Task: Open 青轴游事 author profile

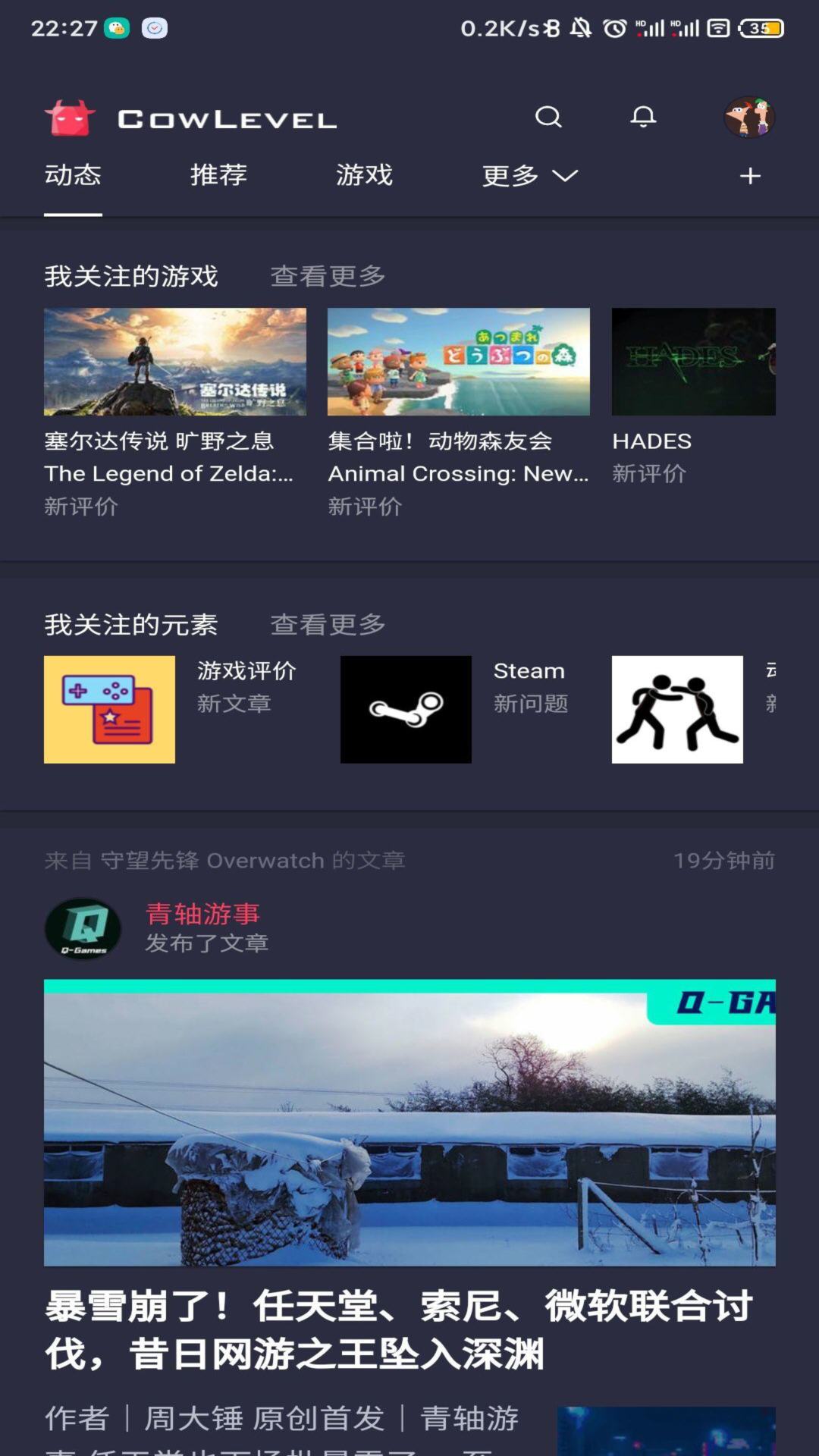Action: (x=202, y=914)
